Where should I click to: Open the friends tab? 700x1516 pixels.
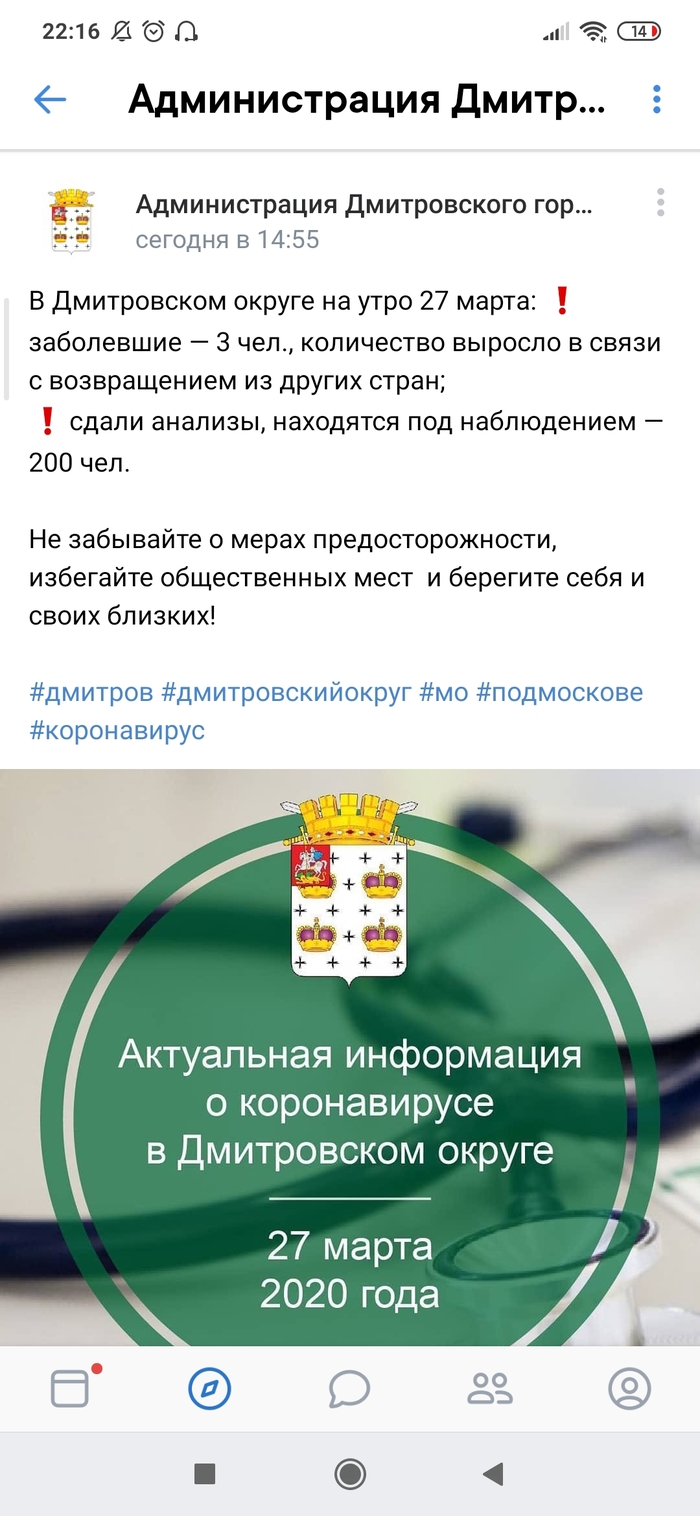pos(490,1388)
